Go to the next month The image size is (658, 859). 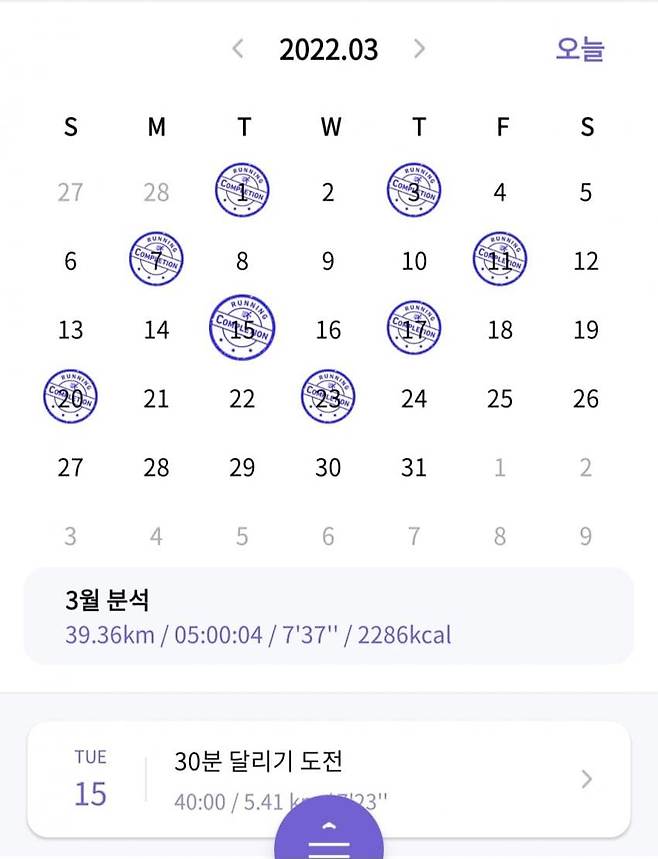pos(420,48)
